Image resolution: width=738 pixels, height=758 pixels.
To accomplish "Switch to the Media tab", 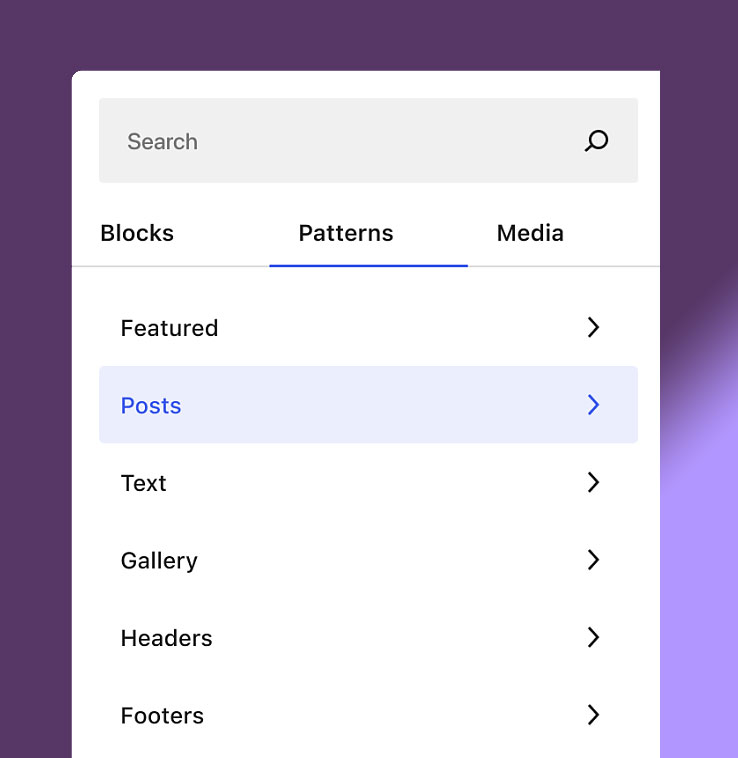I will point(530,233).
